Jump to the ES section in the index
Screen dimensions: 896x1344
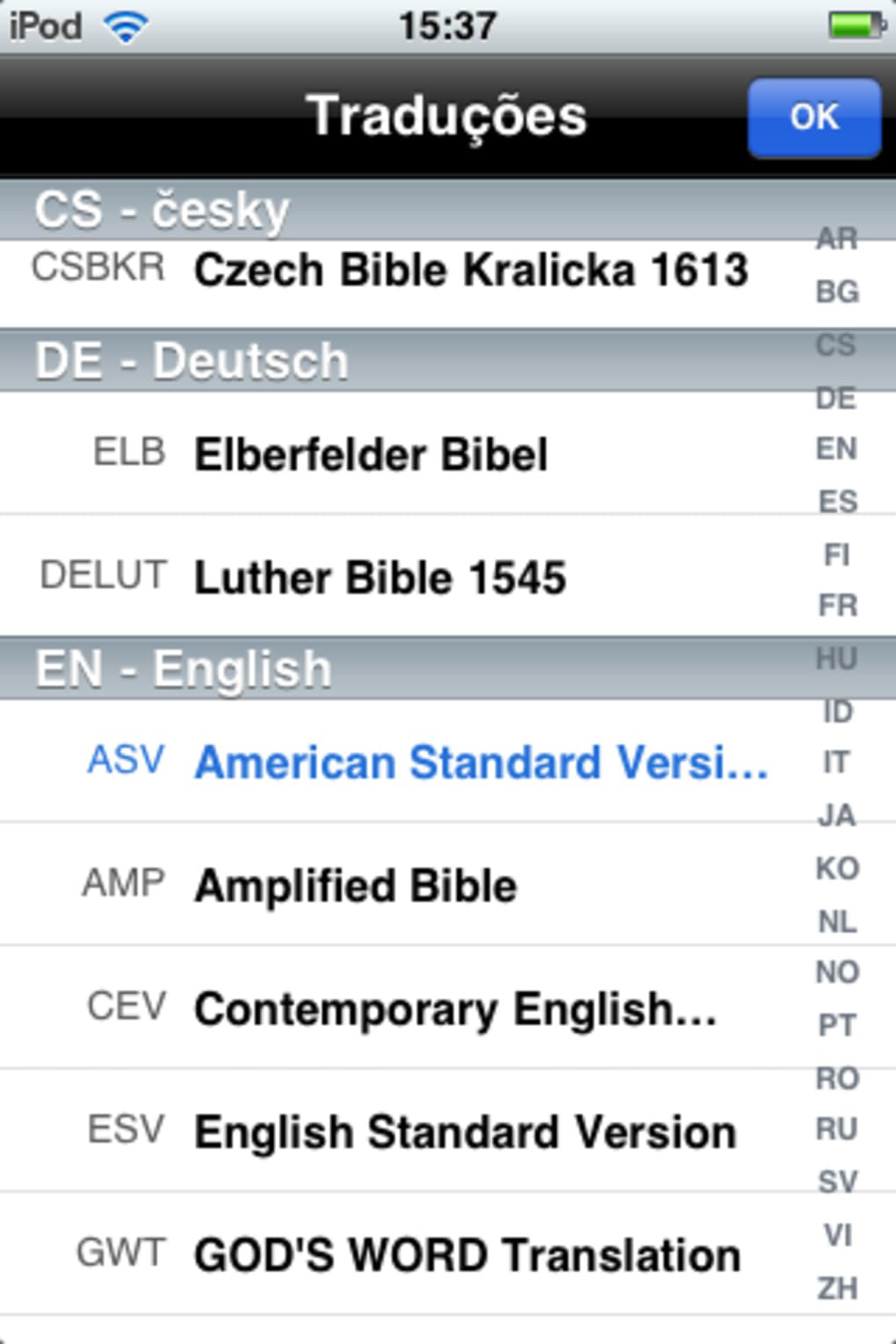click(x=837, y=502)
